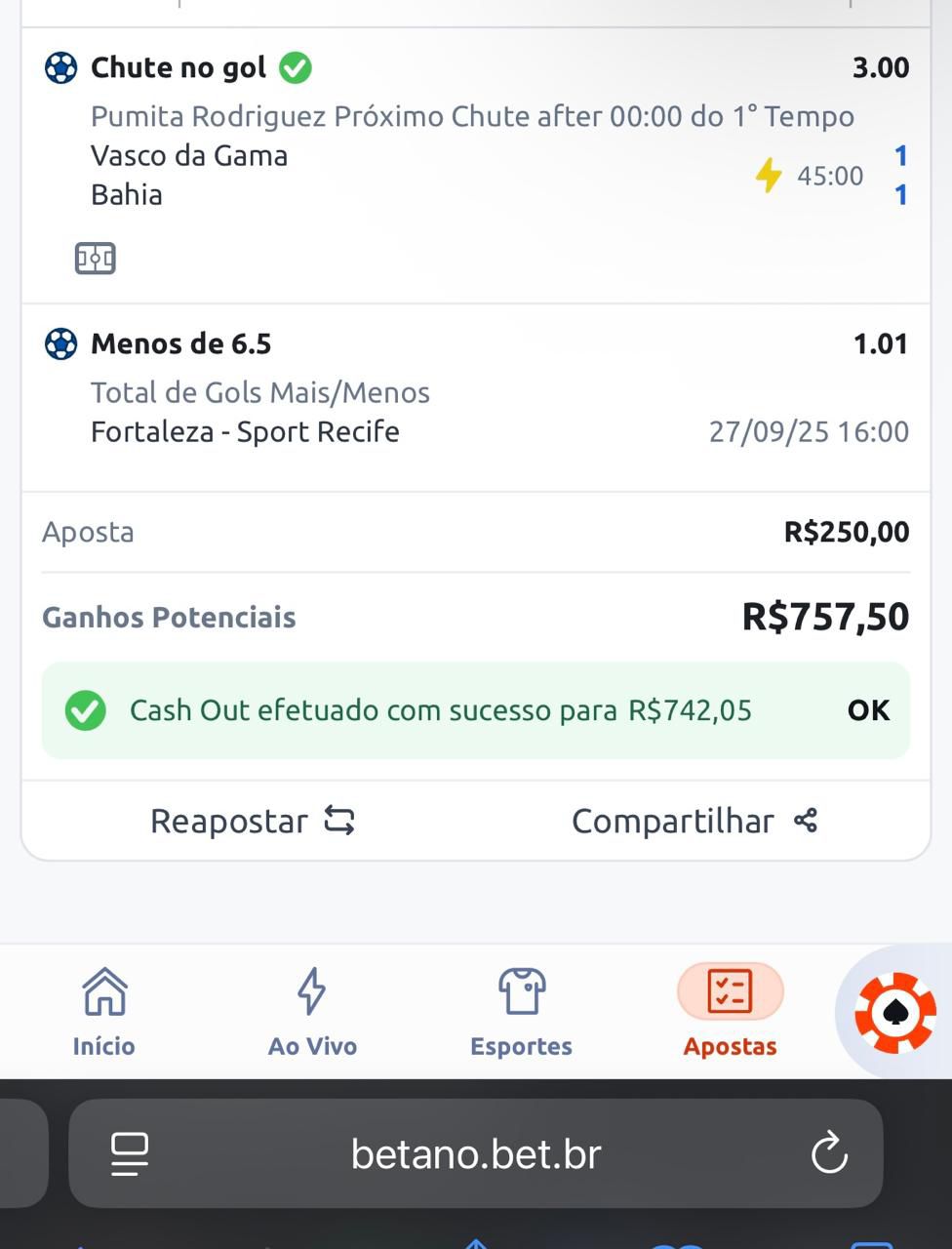952x1249 pixels.
Task: Tap the betano.bet.br address bar
Action: click(476, 1154)
